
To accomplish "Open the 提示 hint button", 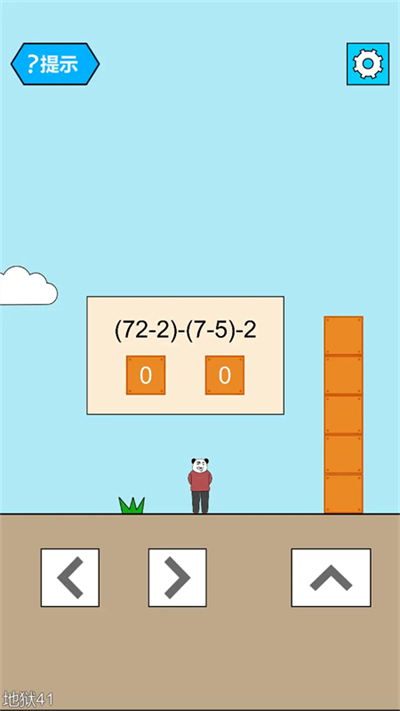I will (55, 64).
